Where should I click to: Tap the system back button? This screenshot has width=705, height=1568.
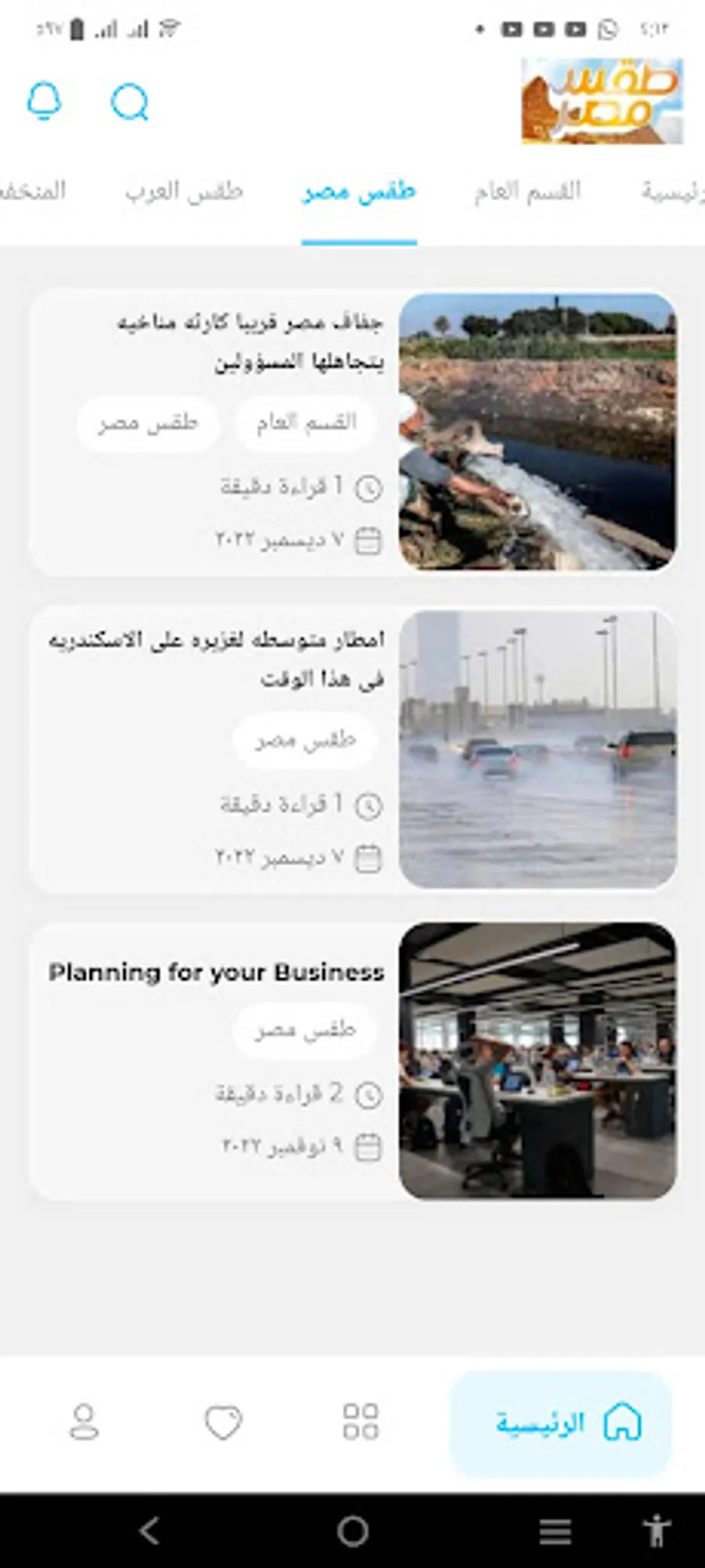[x=149, y=1531]
